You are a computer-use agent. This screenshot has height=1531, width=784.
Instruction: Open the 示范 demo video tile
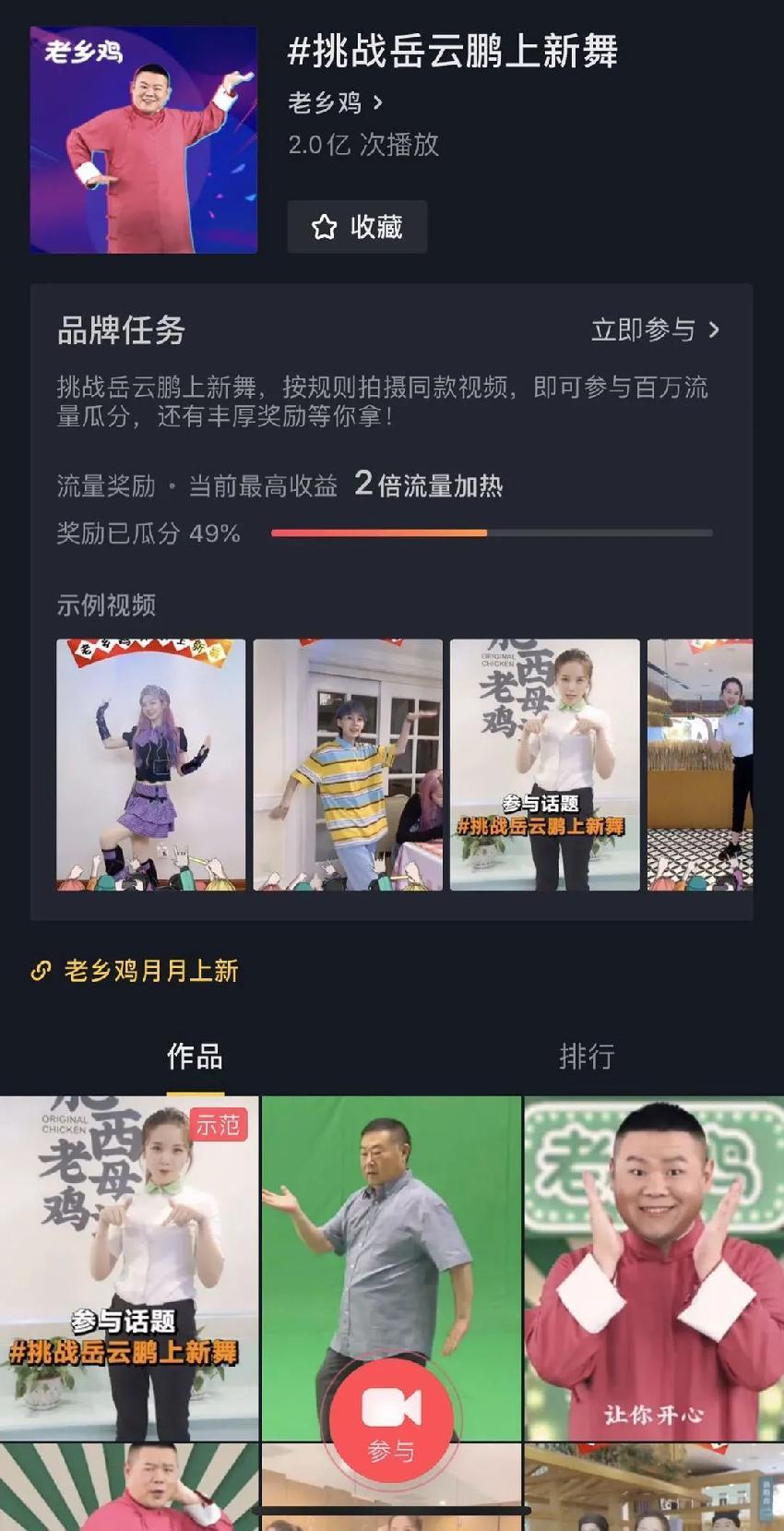(129, 1269)
